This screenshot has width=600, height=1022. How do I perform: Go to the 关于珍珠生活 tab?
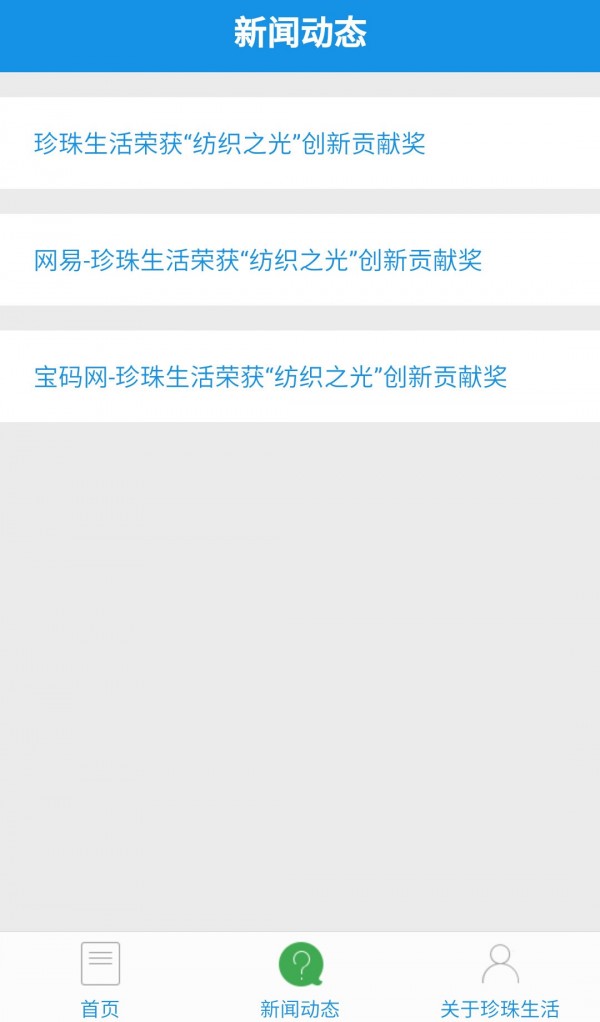point(499,978)
